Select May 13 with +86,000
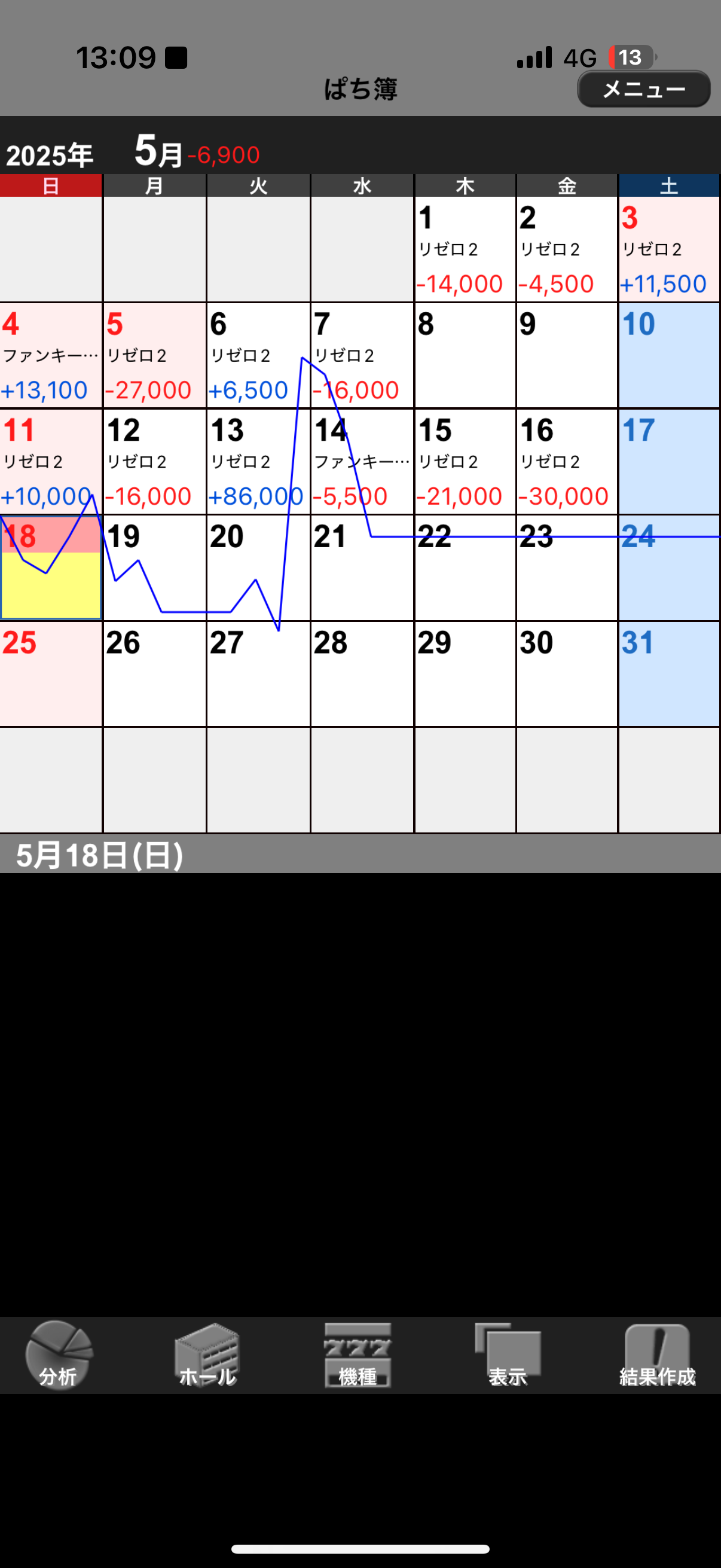This screenshot has height=1568, width=721. pos(259,462)
